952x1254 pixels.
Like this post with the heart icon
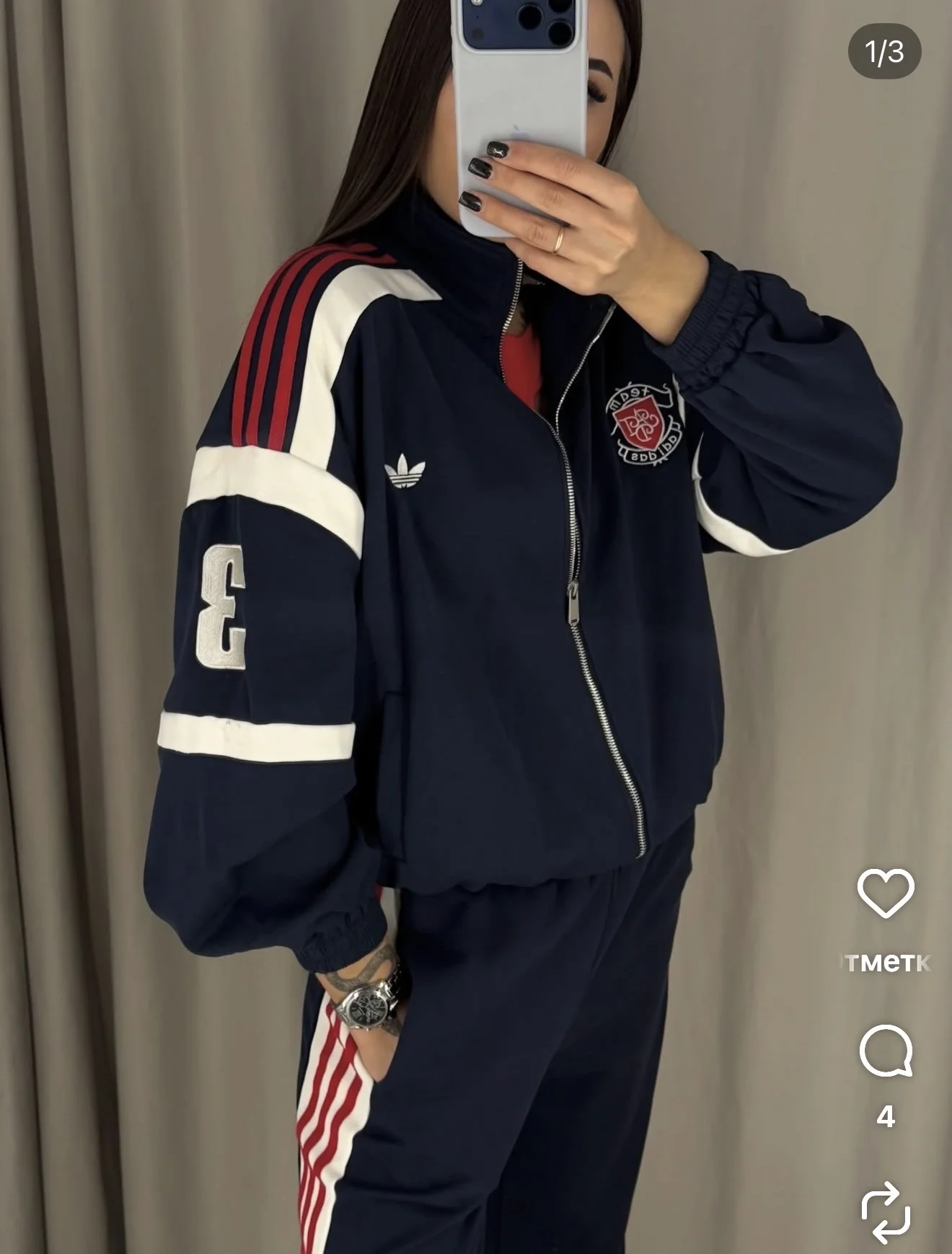click(886, 893)
